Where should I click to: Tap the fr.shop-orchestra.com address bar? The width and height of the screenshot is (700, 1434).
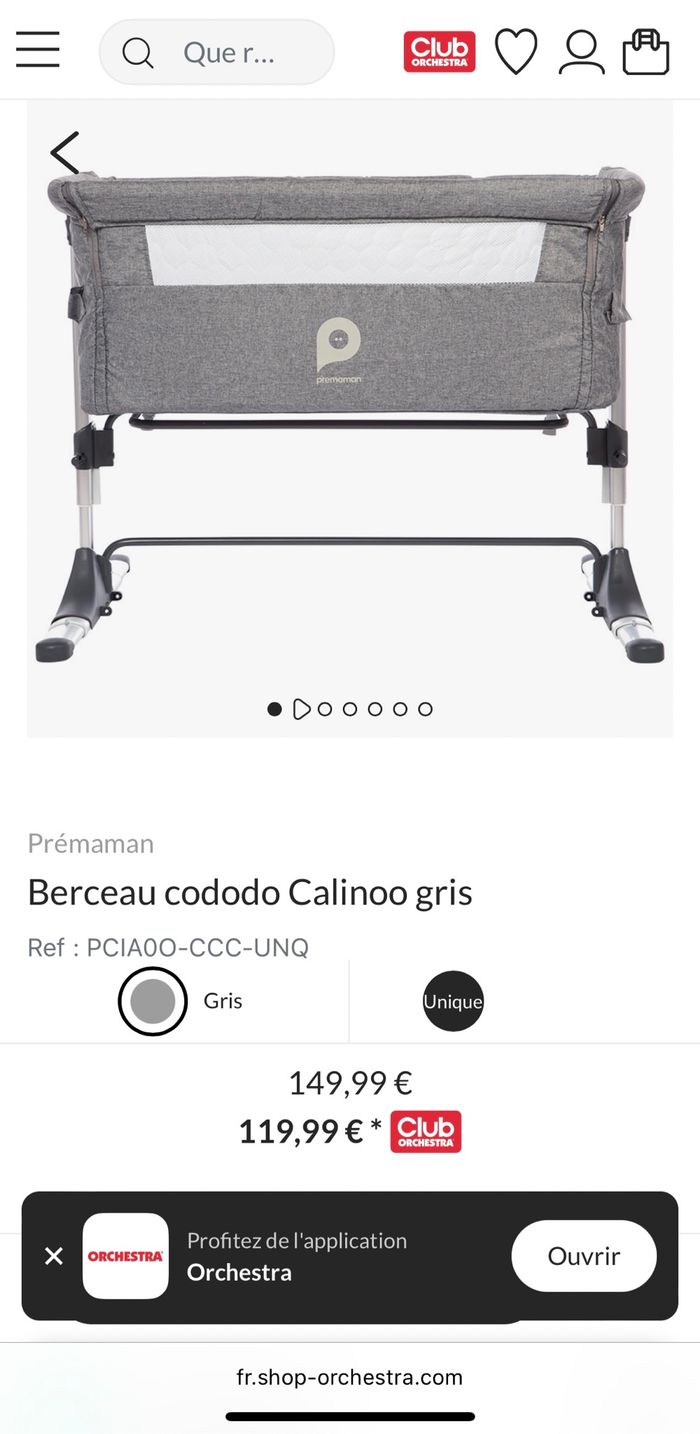(x=350, y=1377)
